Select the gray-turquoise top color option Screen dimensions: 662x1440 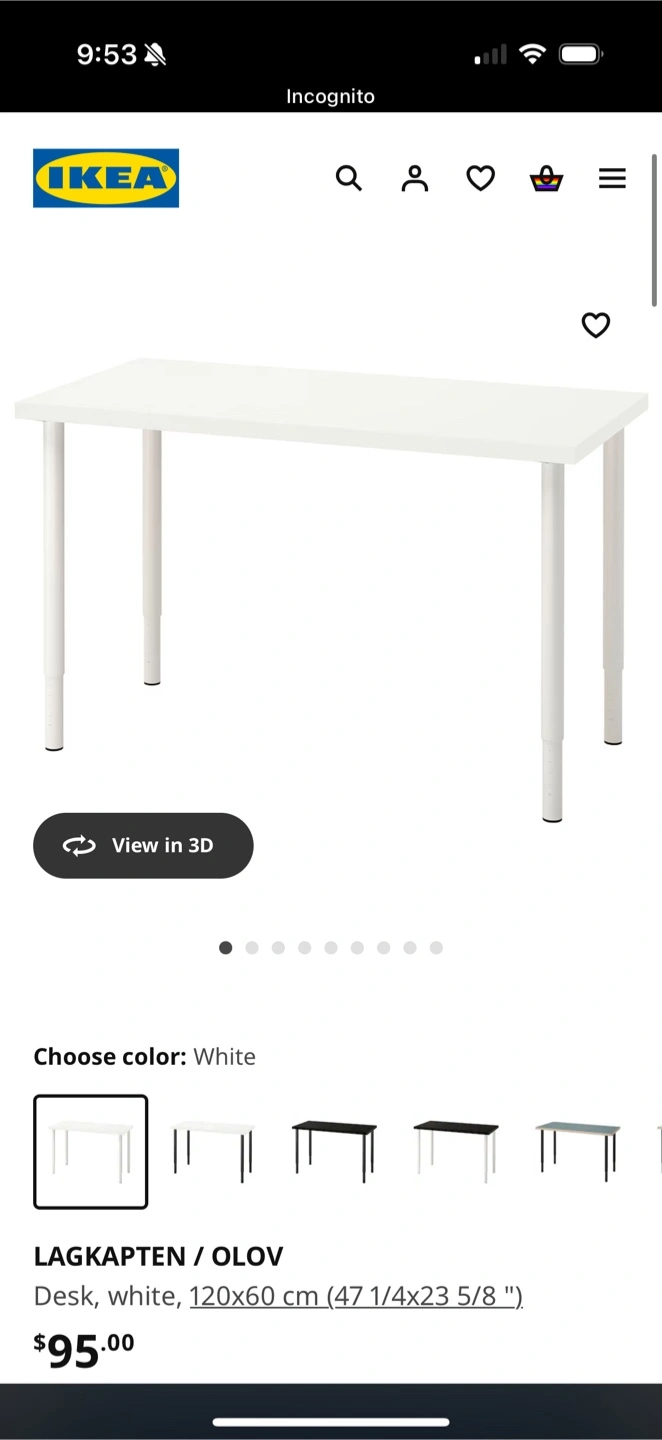(x=578, y=1152)
